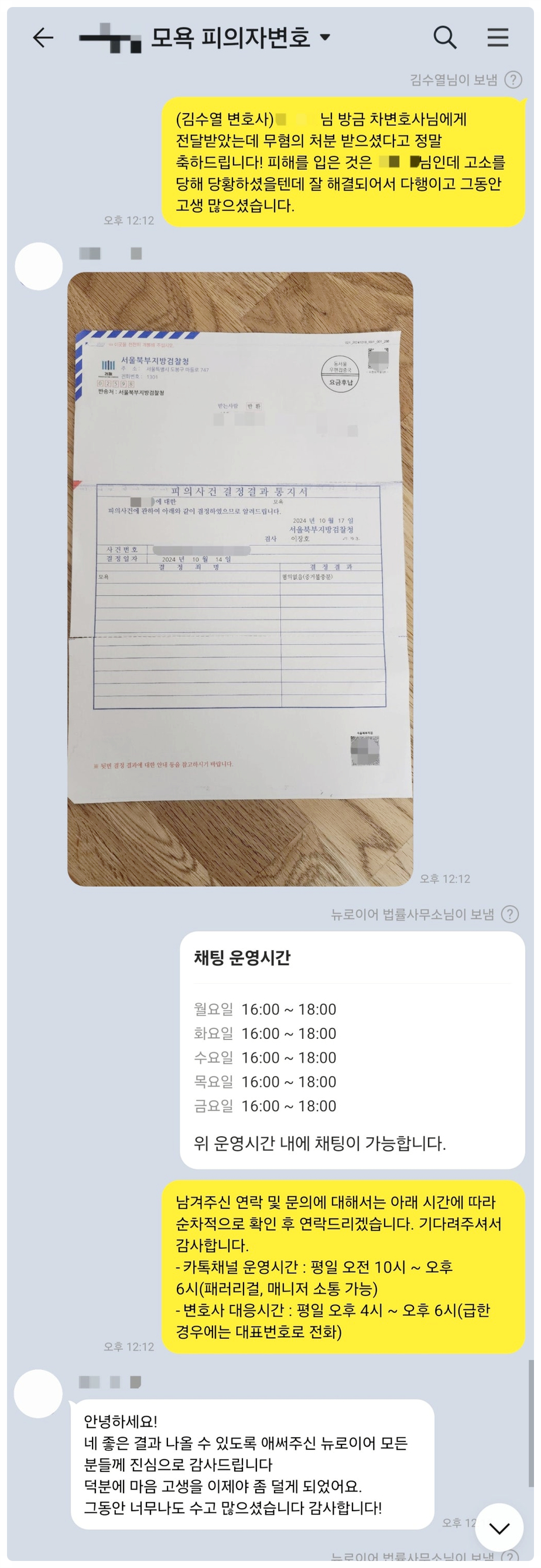Image resolution: width=541 pixels, height=1568 pixels.
Task: Open the chat room side menu
Action: pos(498,38)
